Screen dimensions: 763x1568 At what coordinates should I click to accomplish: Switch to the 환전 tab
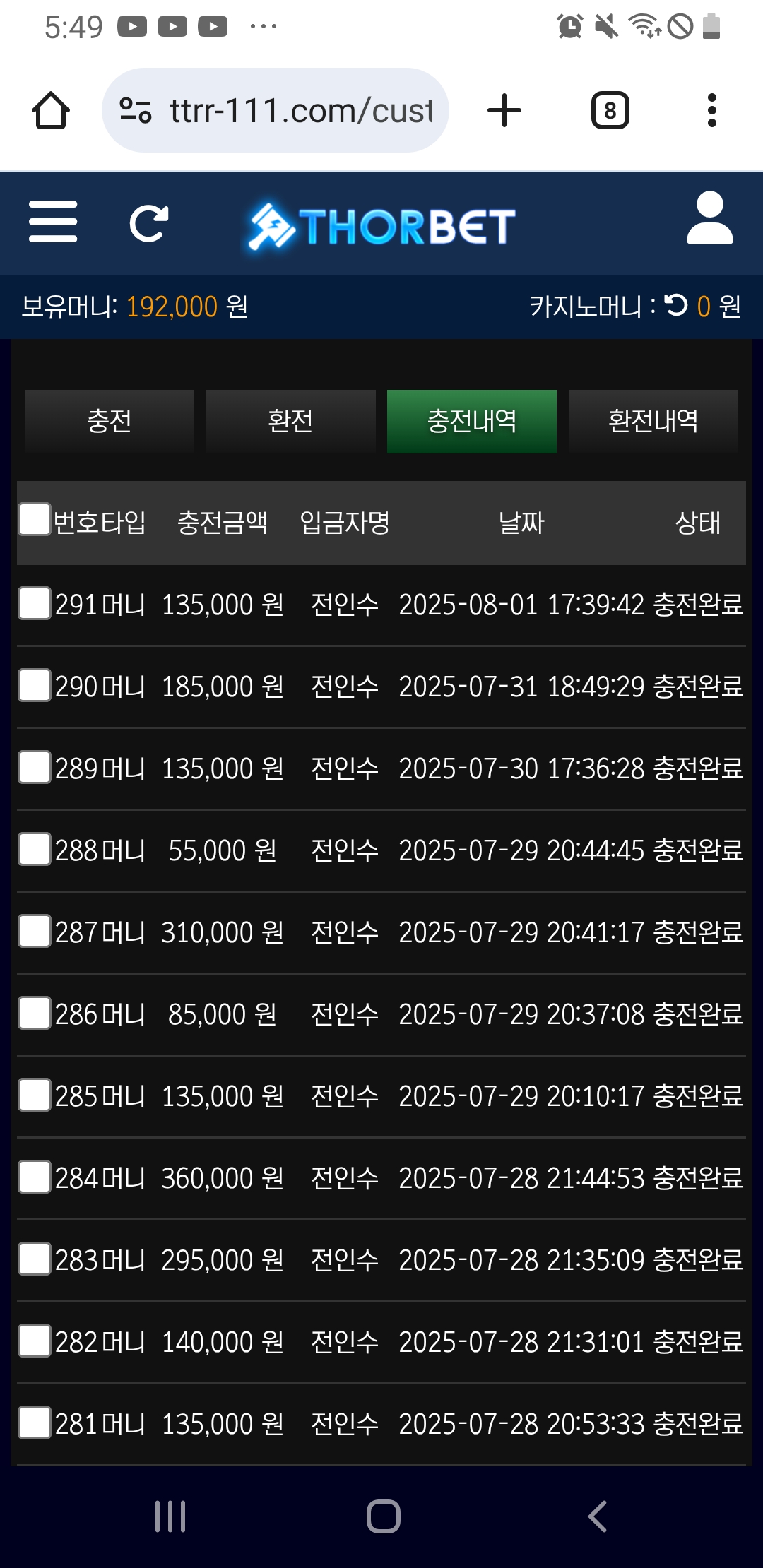coord(290,421)
